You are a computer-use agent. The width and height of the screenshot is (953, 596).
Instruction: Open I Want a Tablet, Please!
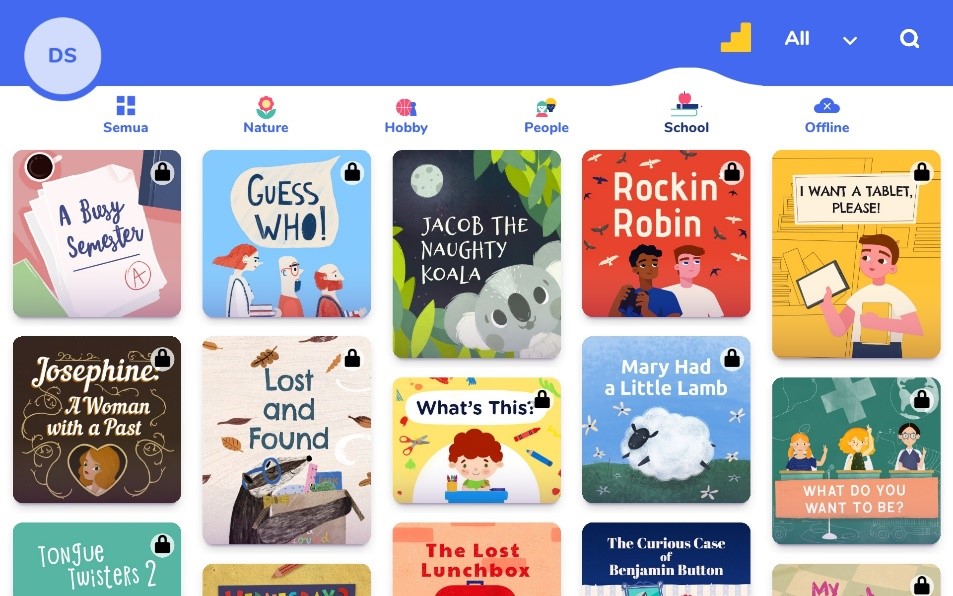tap(856, 254)
